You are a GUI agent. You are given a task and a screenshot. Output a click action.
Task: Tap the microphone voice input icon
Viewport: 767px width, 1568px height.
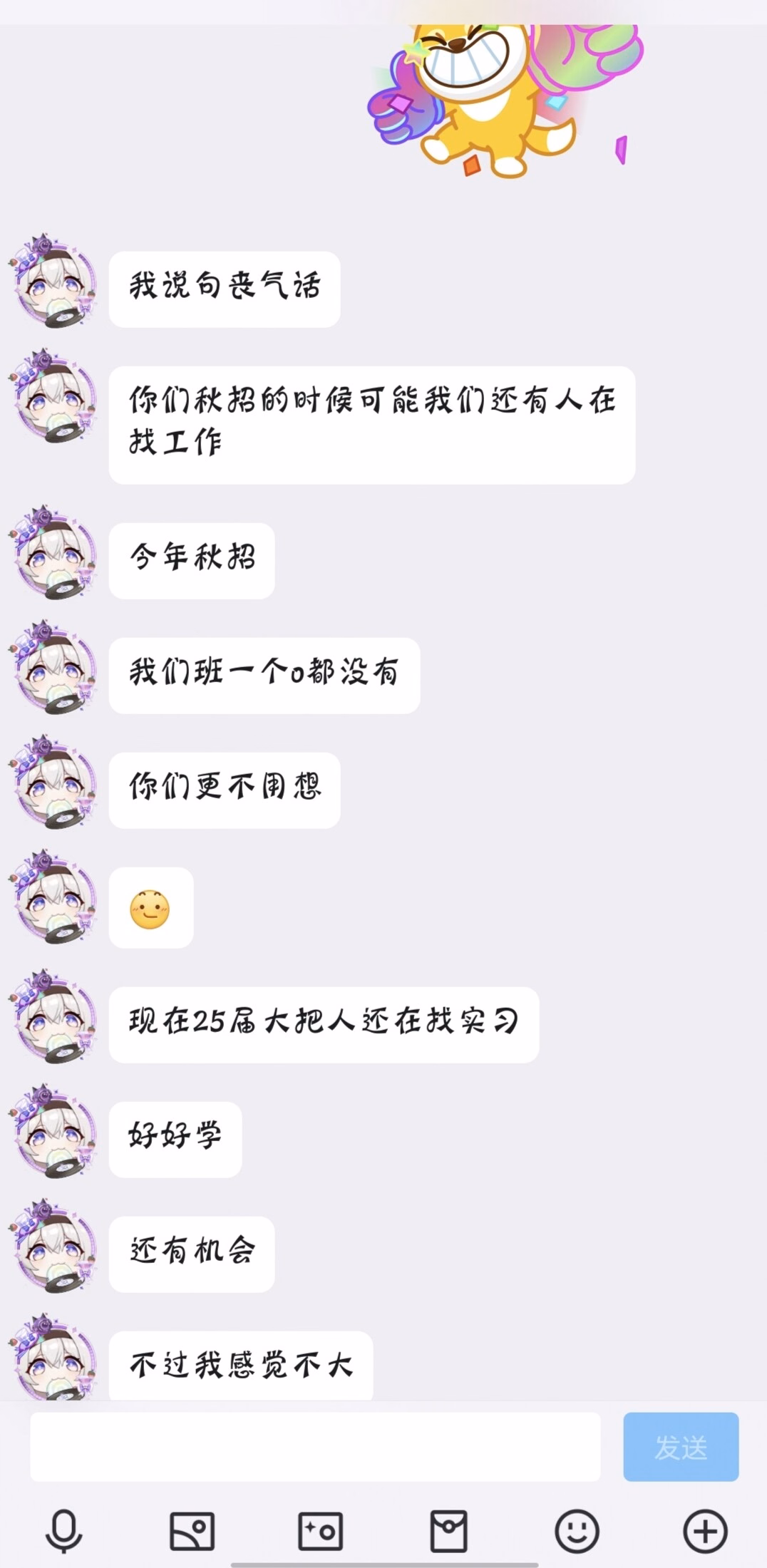pyautogui.click(x=63, y=1530)
